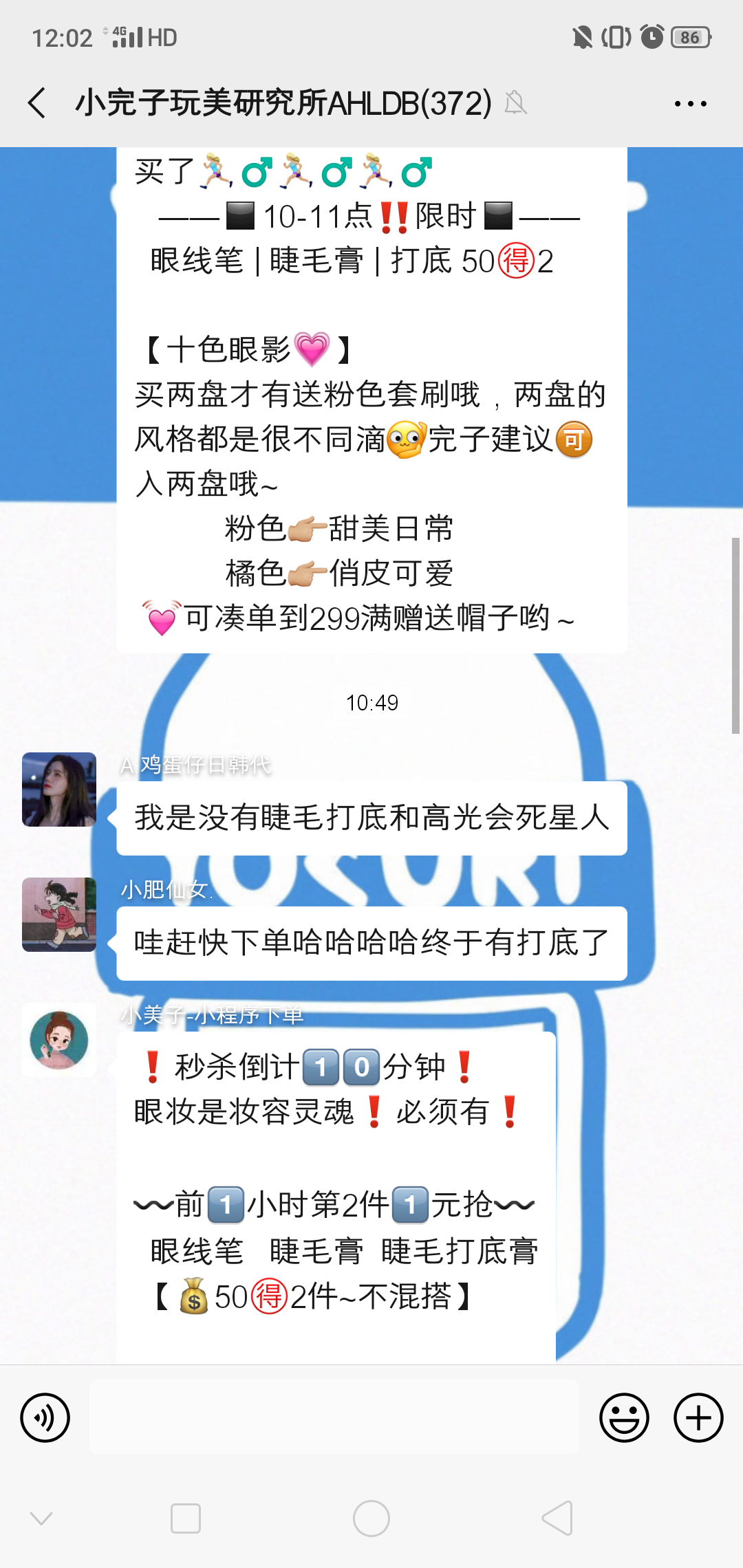Open the chat options menu
Image resolution: width=743 pixels, height=1568 pixels.
tap(690, 104)
